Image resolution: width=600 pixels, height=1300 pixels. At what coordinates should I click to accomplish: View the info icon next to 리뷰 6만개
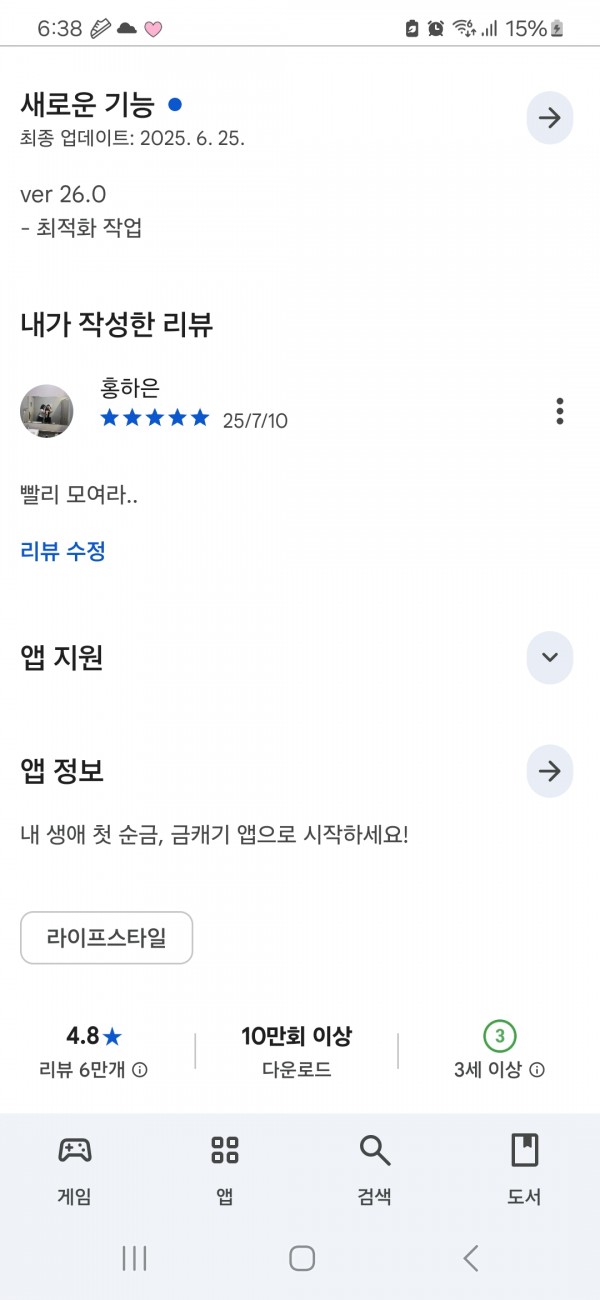coord(140,1070)
